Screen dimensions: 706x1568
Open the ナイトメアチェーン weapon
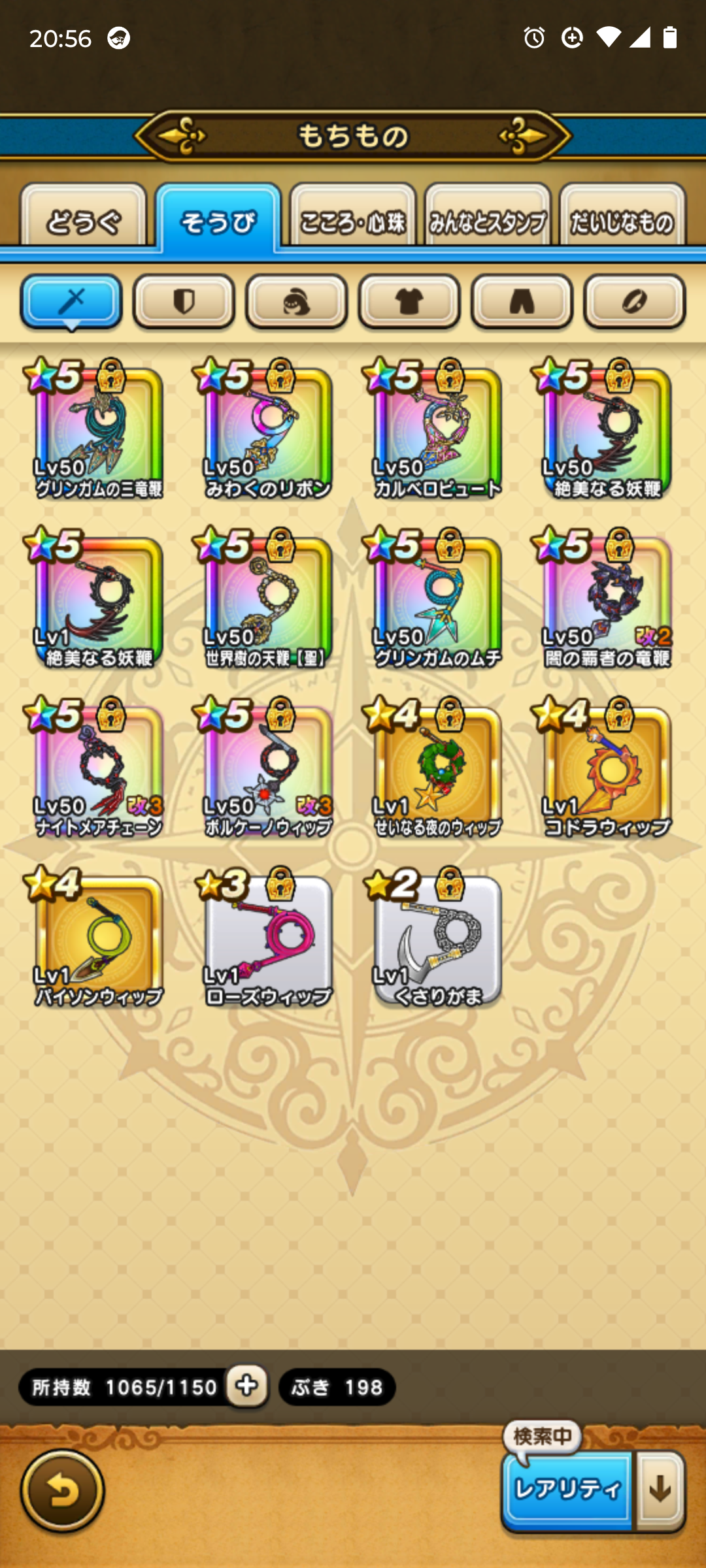tap(98, 770)
